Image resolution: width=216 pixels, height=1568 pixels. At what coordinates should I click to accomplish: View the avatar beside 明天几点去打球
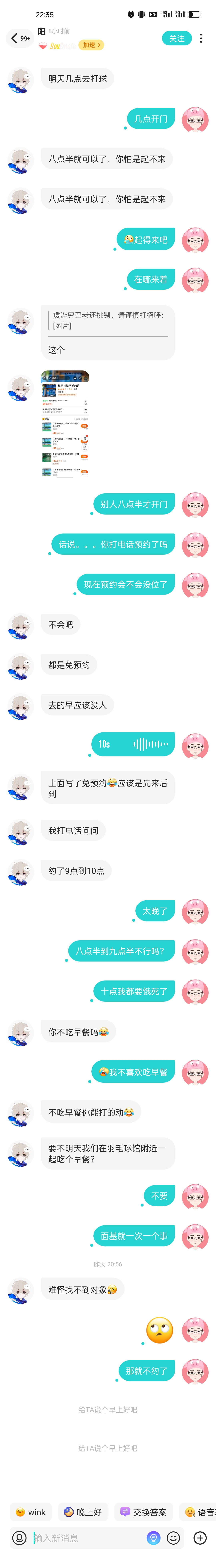tap(20, 80)
